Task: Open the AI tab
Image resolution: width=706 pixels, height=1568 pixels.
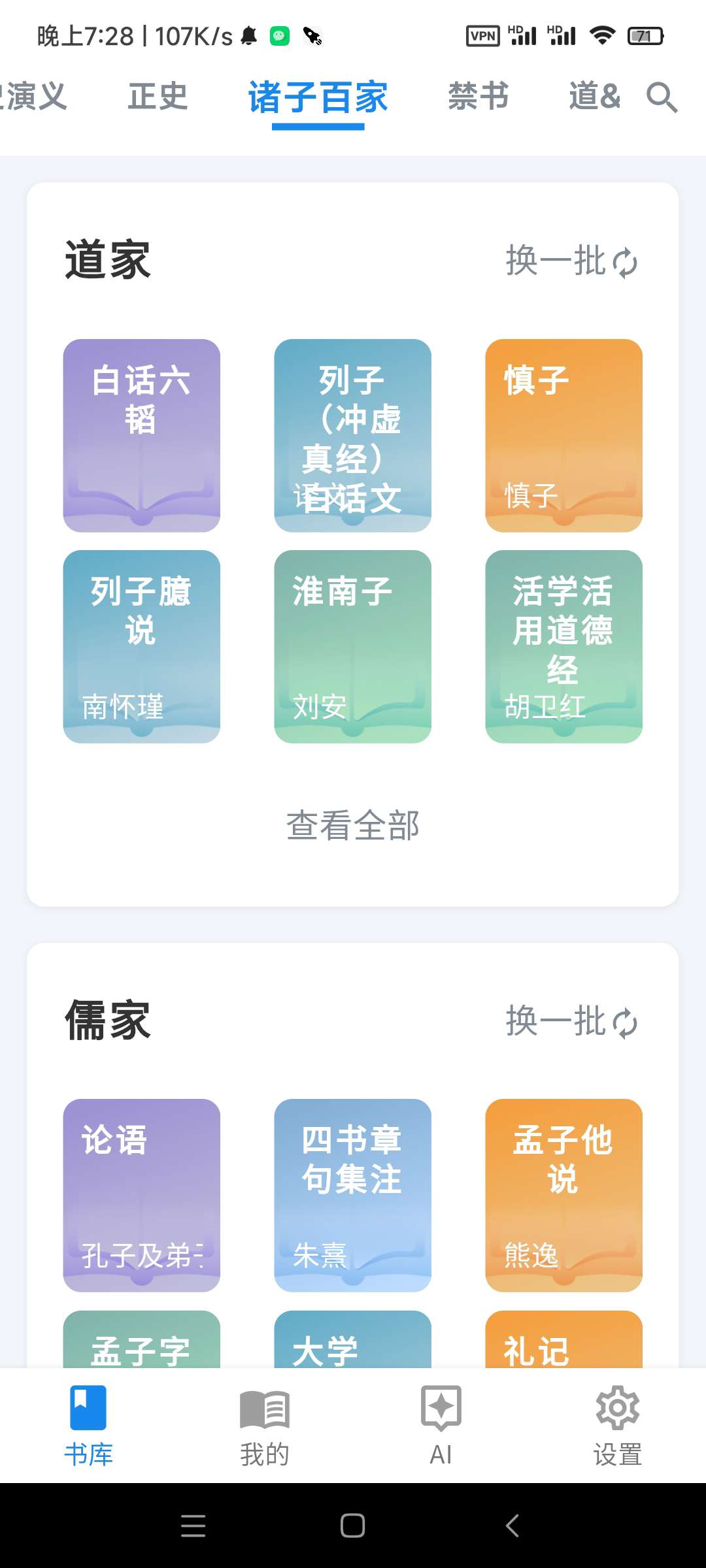Action: coord(441,1426)
